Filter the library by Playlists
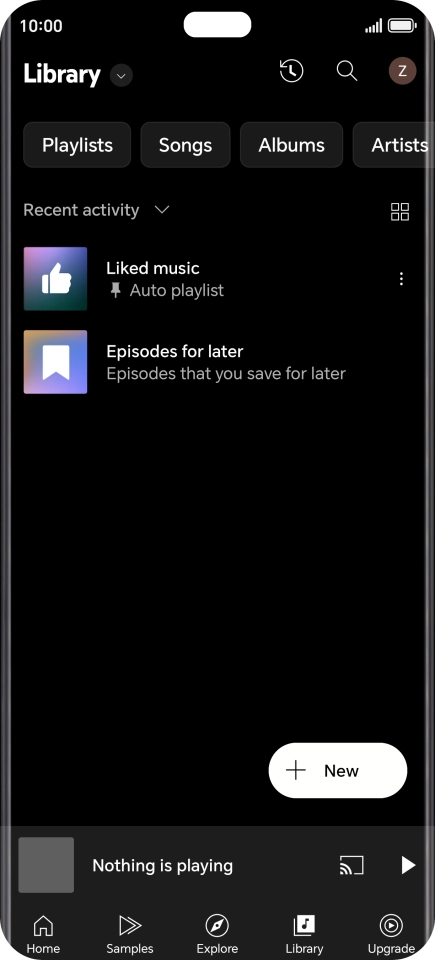The image size is (435, 960). (77, 145)
